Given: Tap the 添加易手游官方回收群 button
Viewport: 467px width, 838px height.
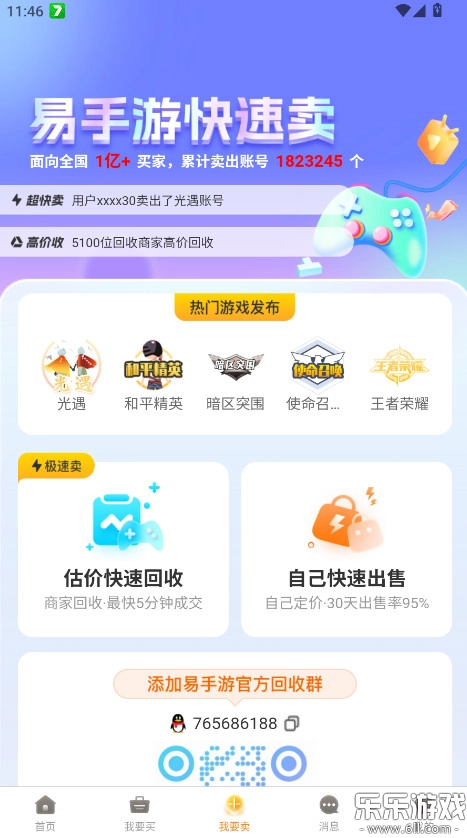Looking at the screenshot, I should (x=235, y=684).
